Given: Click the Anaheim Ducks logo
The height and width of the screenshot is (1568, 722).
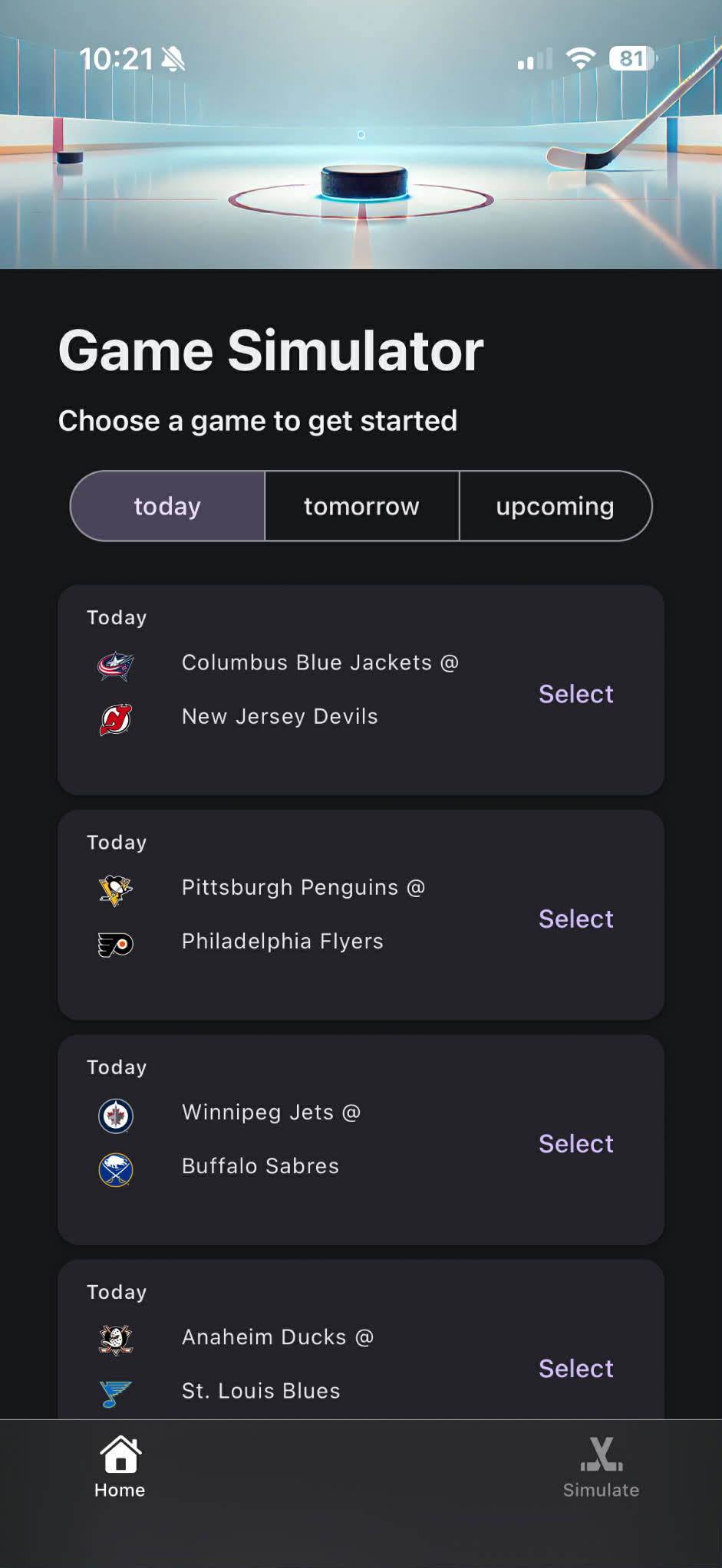Looking at the screenshot, I should [x=115, y=1340].
